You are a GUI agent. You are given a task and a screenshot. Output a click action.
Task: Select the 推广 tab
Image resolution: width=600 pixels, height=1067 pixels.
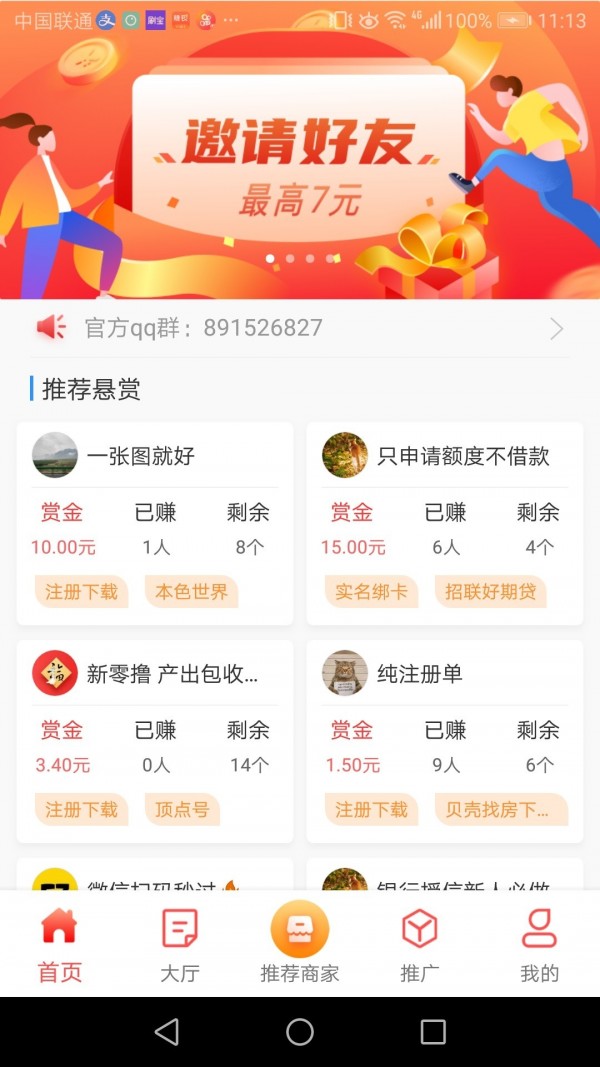pos(419,944)
